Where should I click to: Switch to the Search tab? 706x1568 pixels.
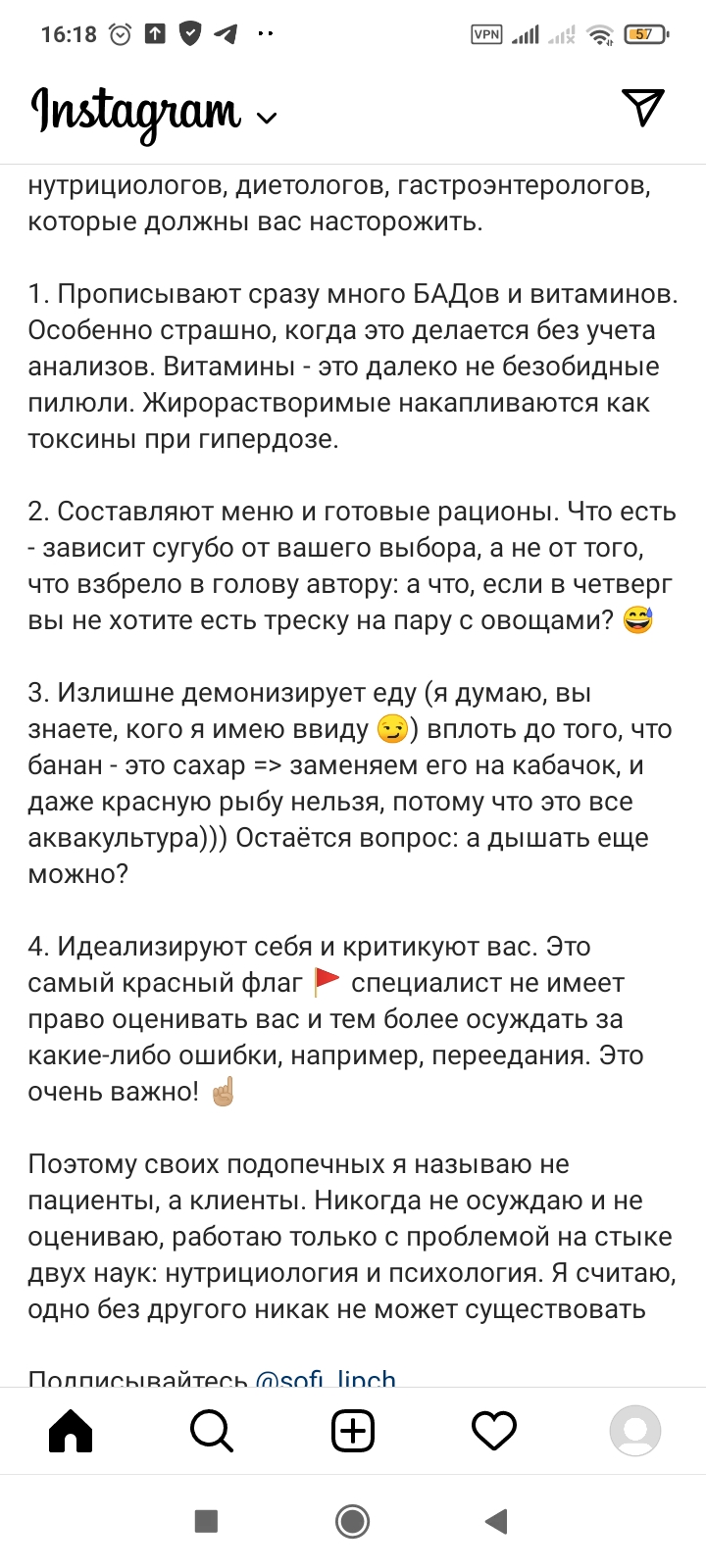tap(211, 1432)
